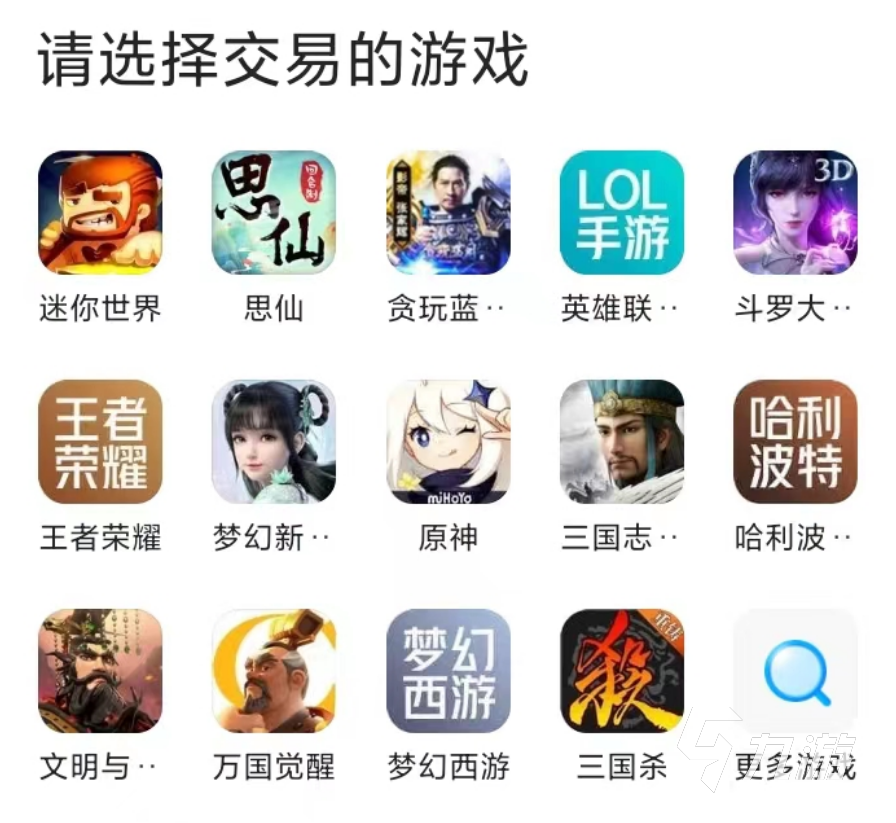This screenshot has height=823, width=896.
Task: Select the LOL手游 英雄联 game
Action: 621,212
